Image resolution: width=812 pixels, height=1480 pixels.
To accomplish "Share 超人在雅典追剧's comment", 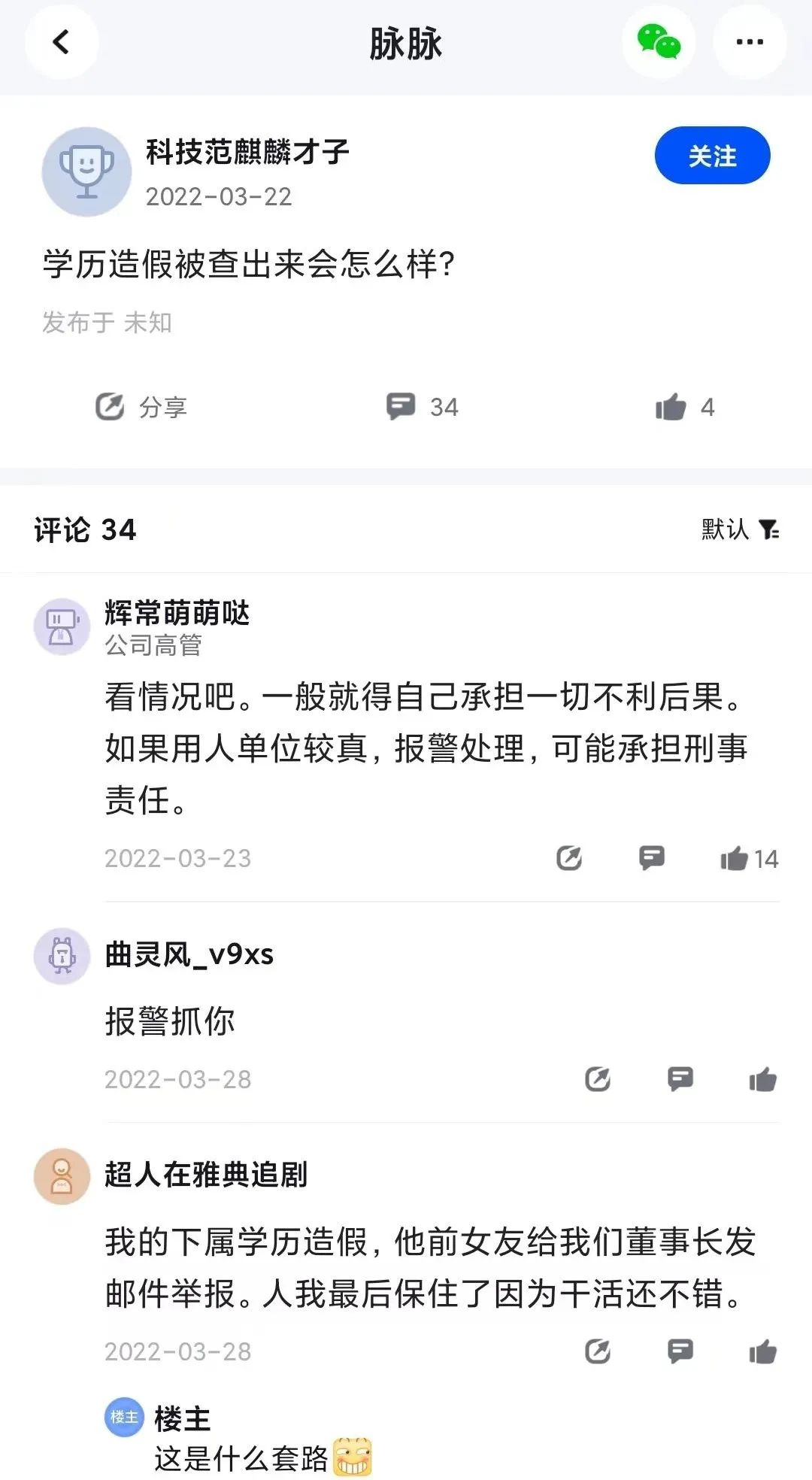I will pyautogui.click(x=598, y=1351).
